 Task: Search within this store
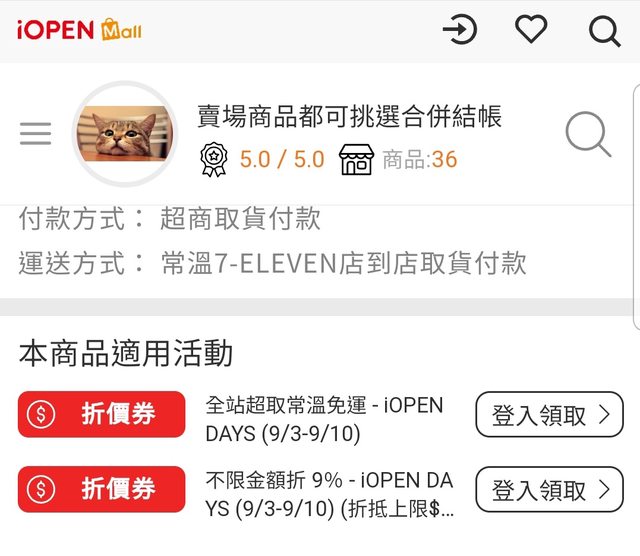pos(588,134)
